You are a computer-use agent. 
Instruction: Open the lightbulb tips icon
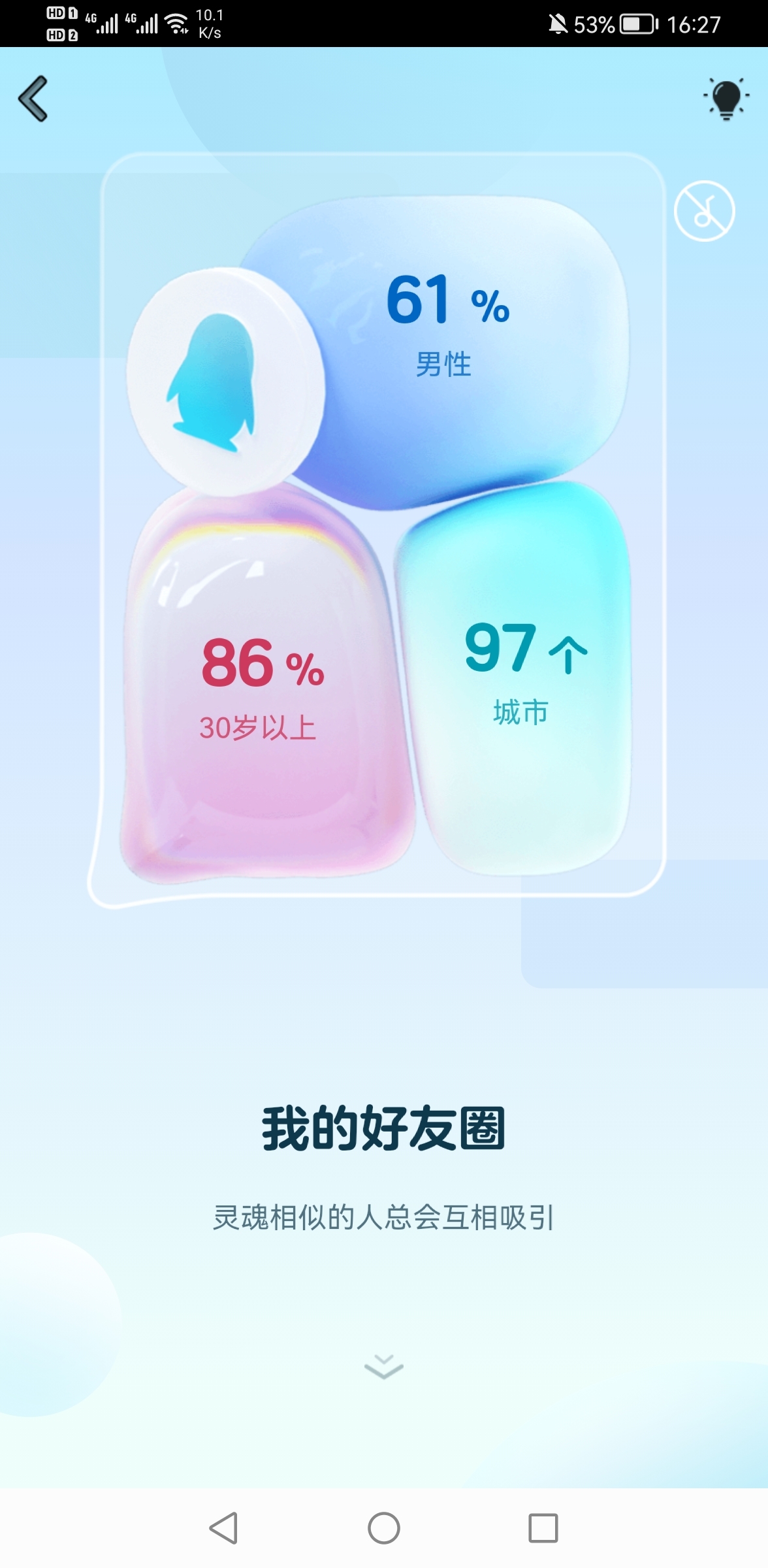[x=726, y=99]
